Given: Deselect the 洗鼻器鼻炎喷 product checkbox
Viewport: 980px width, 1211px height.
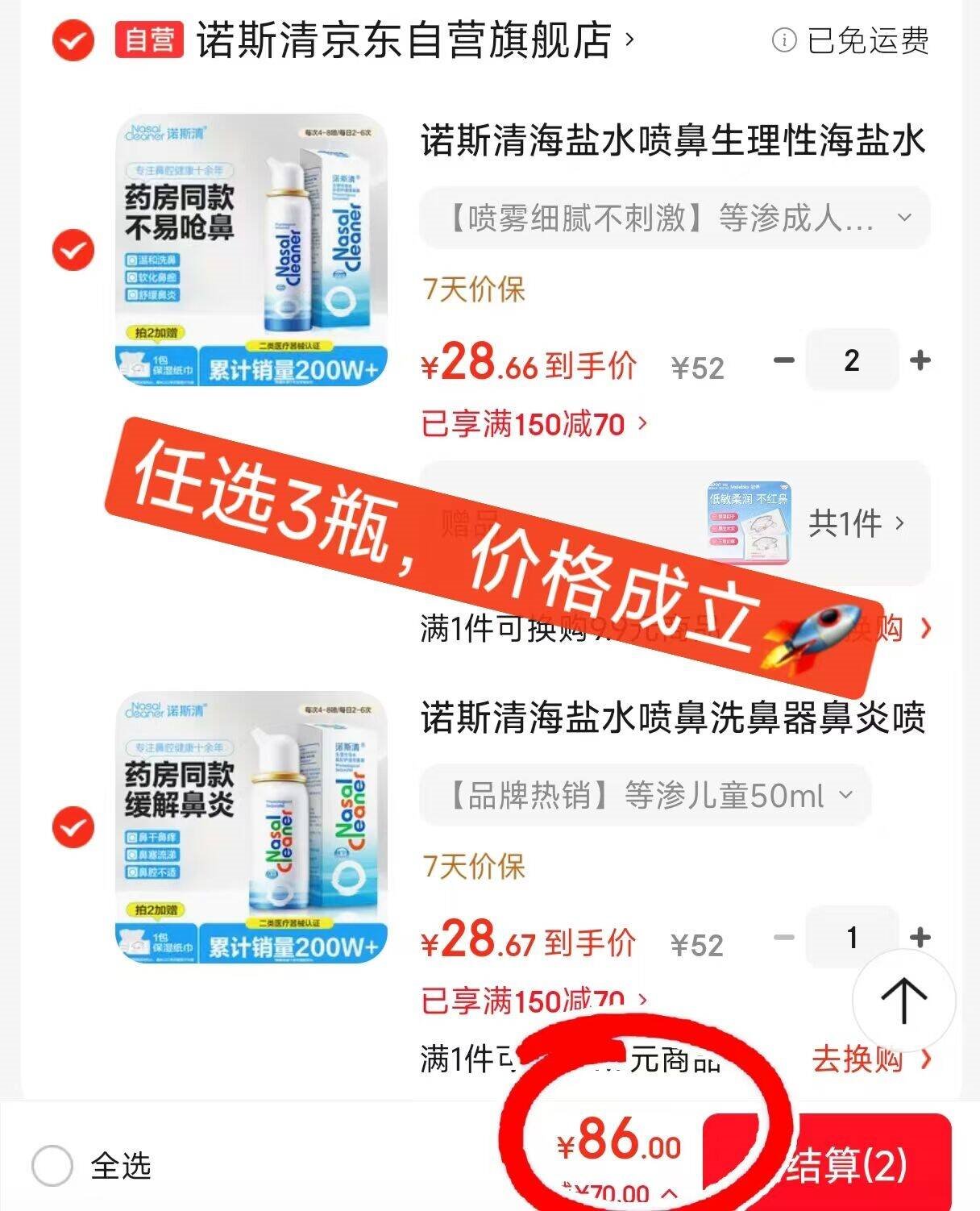Looking at the screenshot, I should [x=73, y=827].
